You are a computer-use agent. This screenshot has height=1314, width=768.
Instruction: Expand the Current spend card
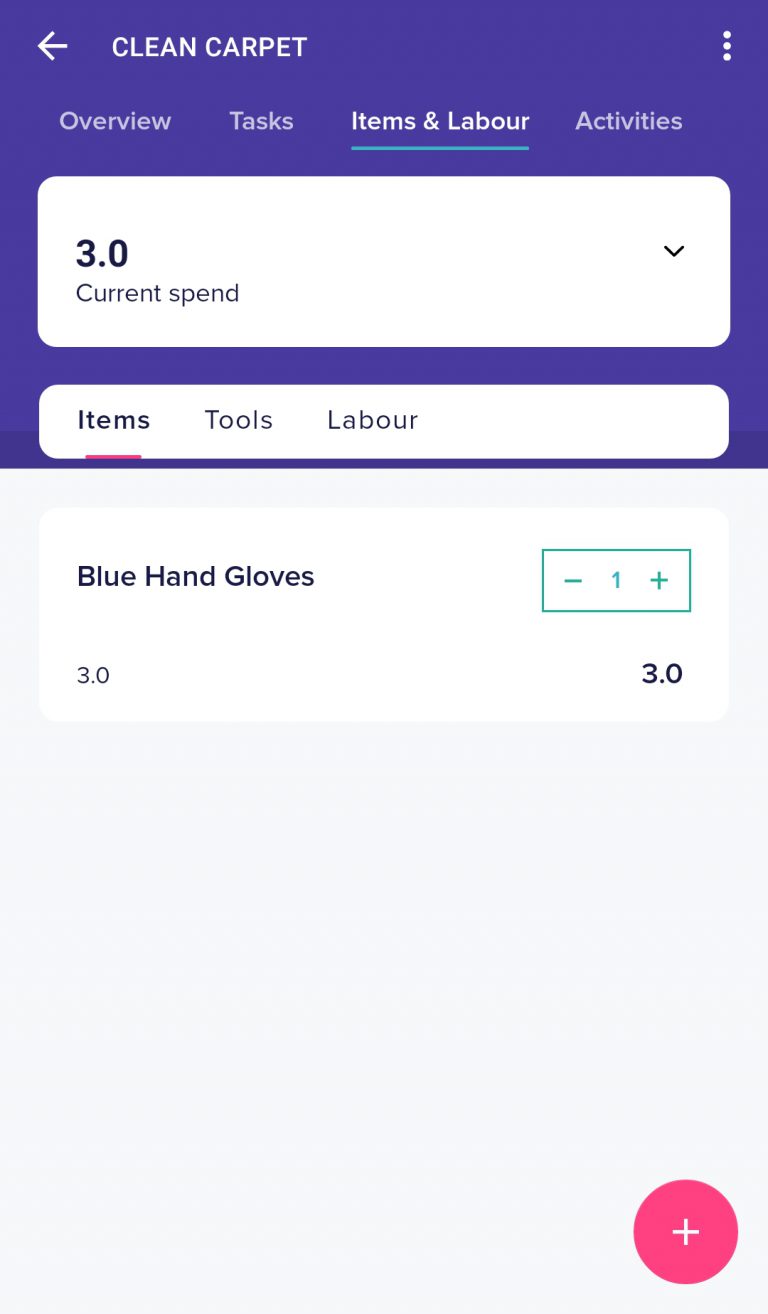click(674, 251)
